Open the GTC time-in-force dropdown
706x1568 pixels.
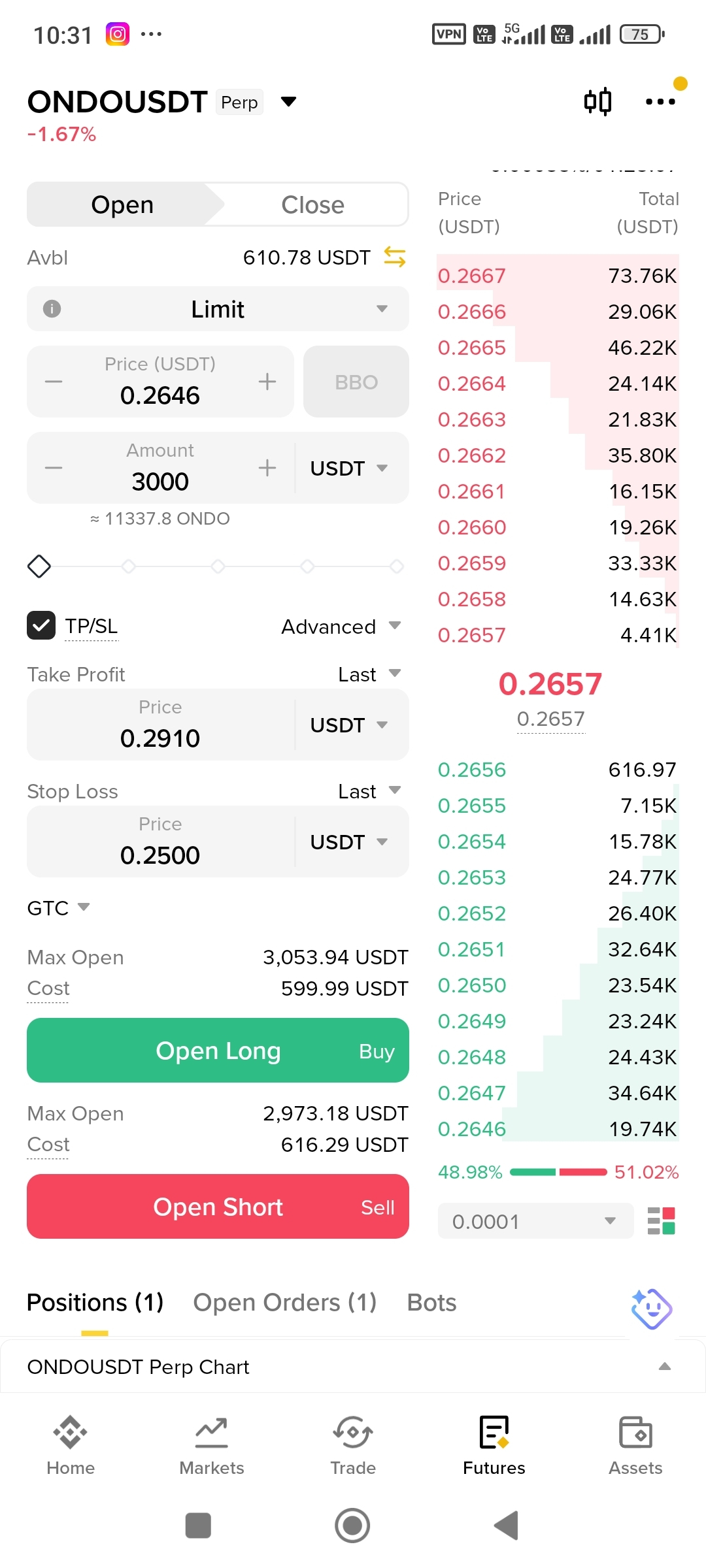coord(58,908)
